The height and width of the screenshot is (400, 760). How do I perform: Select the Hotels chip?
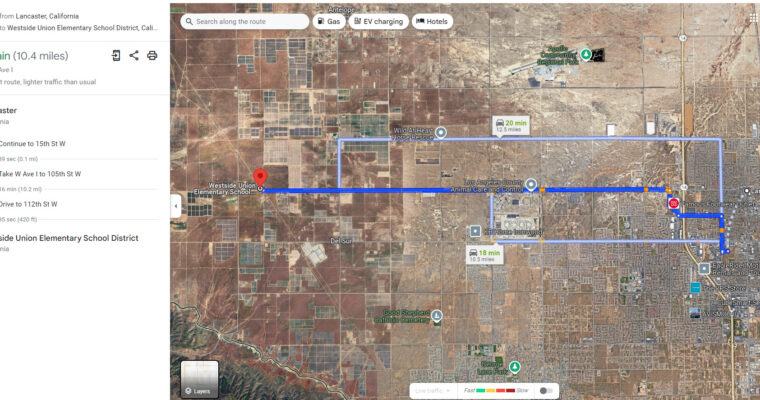point(433,21)
